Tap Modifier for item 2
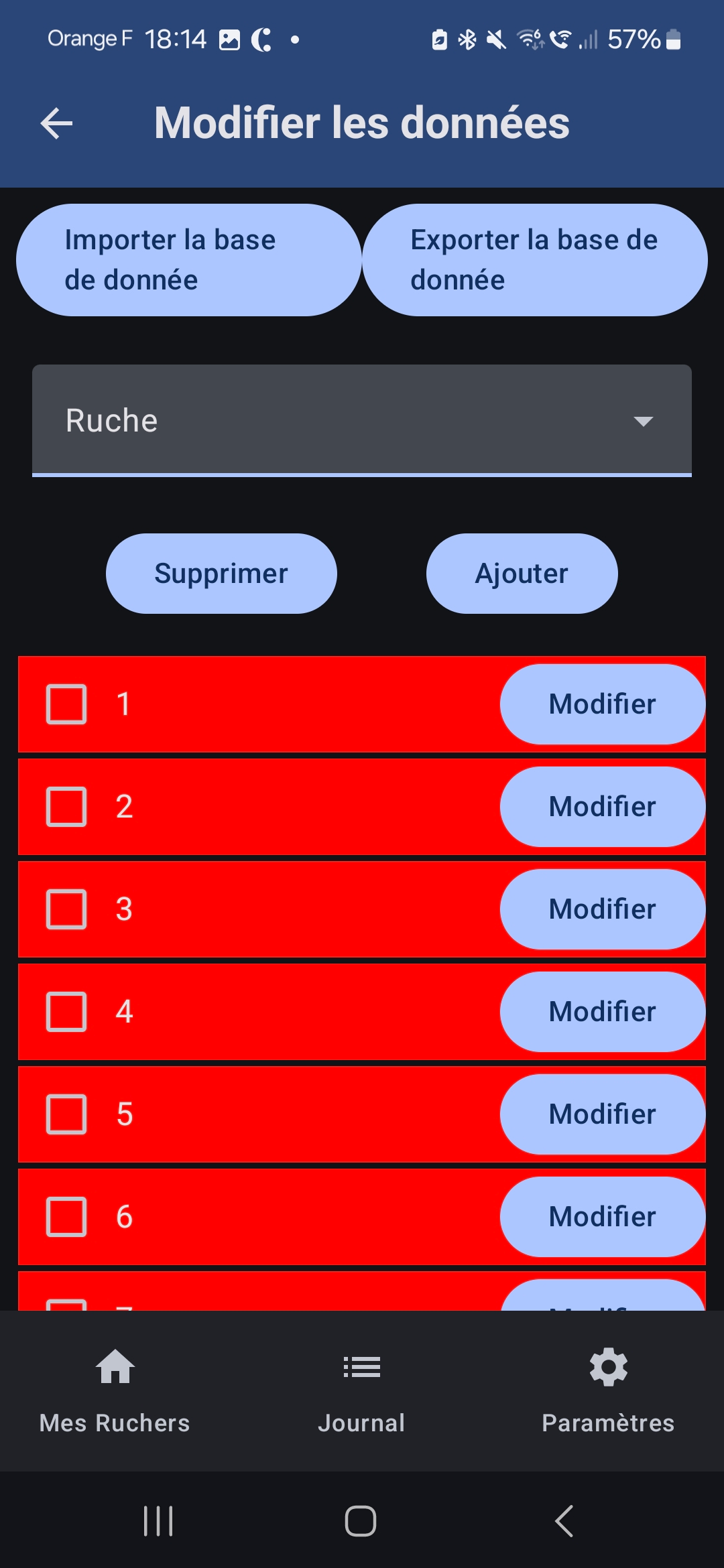 [x=602, y=807]
